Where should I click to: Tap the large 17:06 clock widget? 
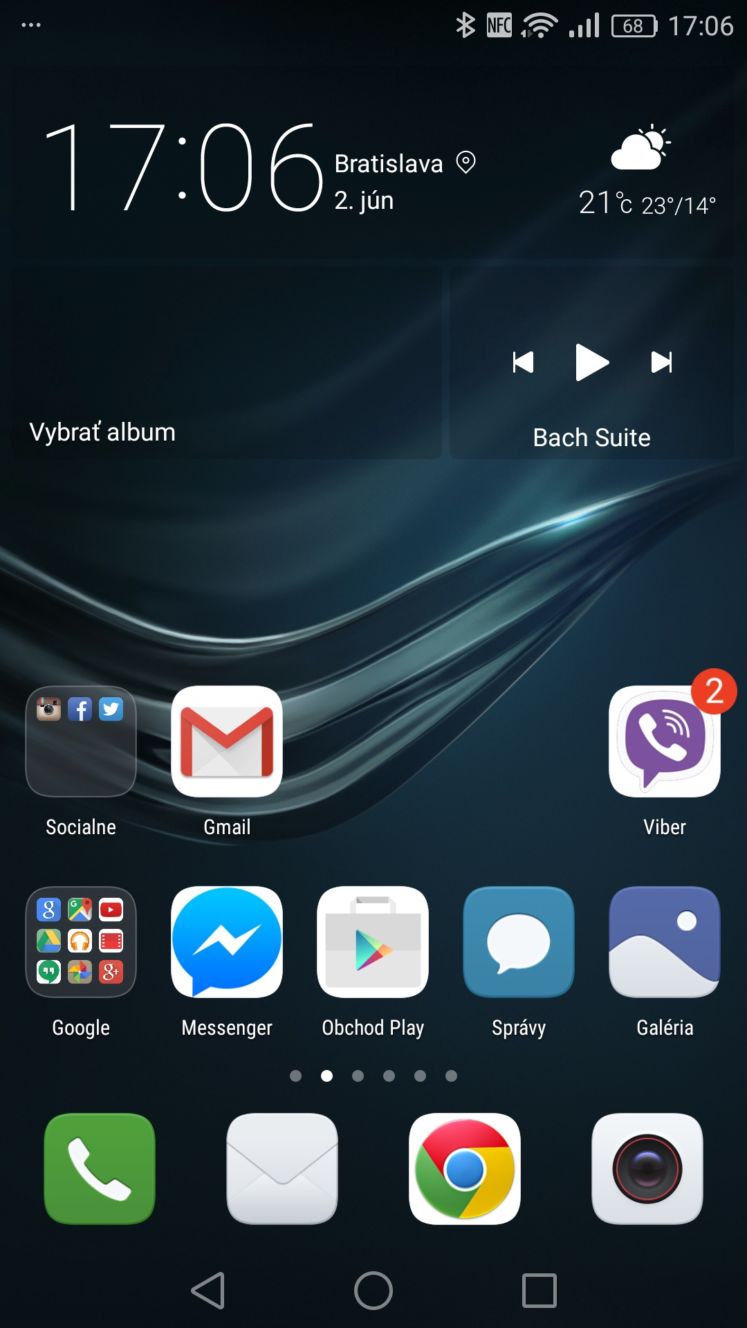tap(184, 167)
